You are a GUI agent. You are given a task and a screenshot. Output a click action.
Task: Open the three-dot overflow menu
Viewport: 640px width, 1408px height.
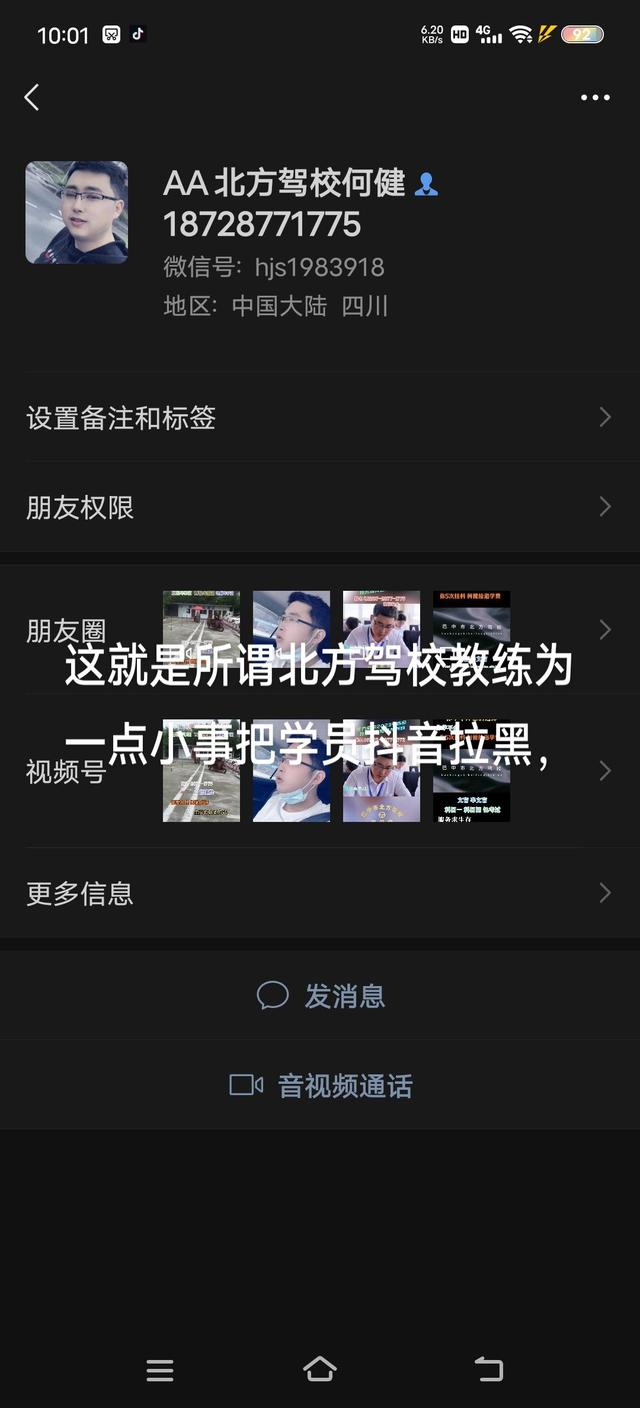(595, 97)
